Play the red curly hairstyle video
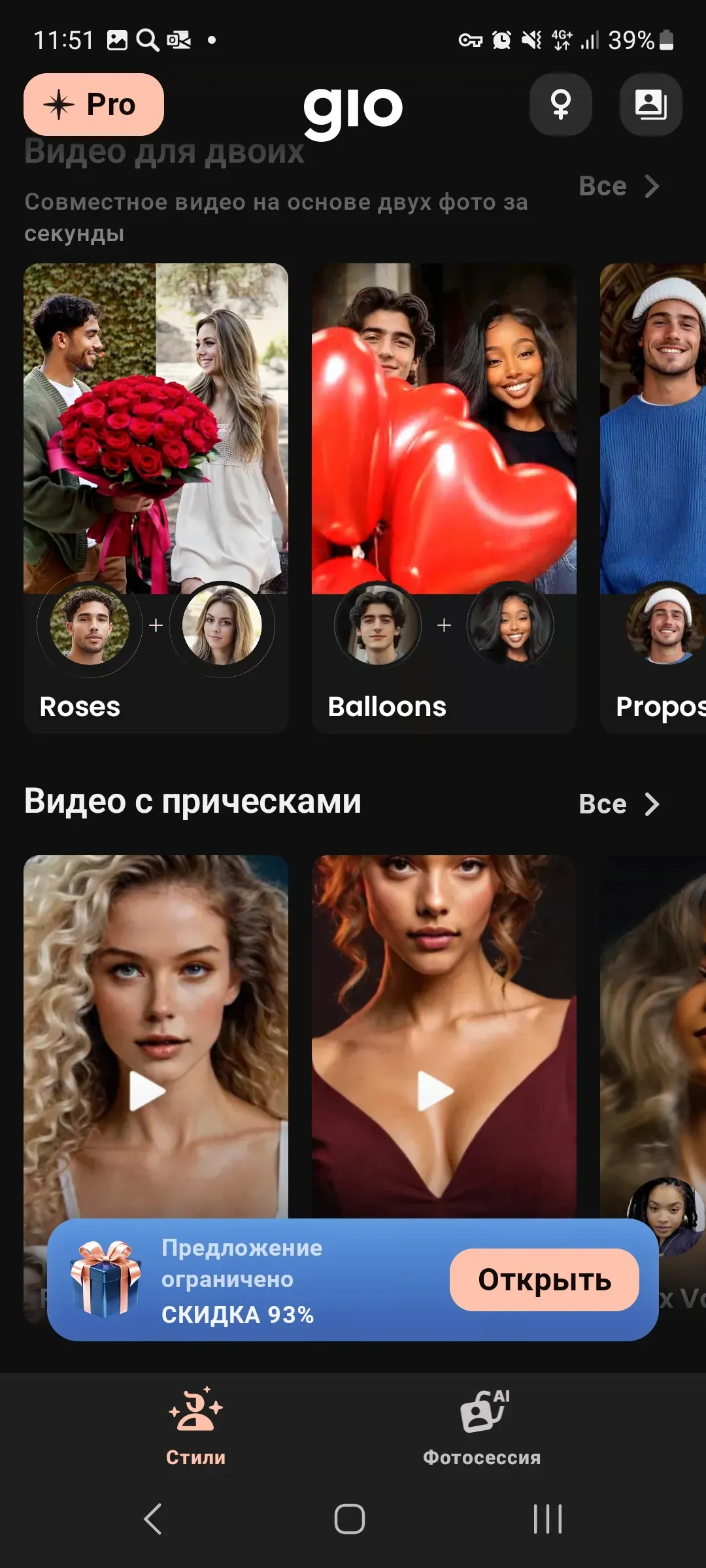Viewport: 706px width, 1568px height. tap(436, 1090)
